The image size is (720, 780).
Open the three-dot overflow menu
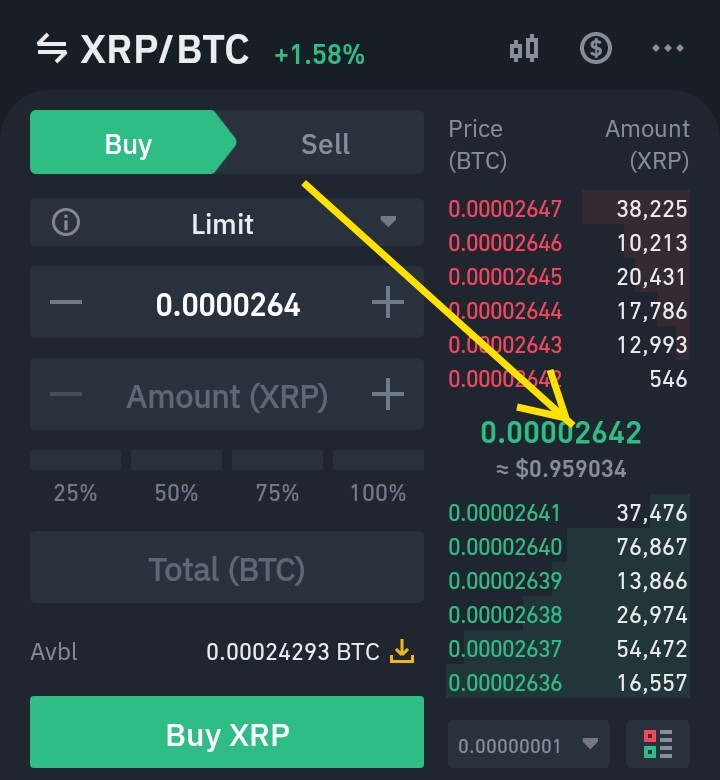[x=667, y=48]
